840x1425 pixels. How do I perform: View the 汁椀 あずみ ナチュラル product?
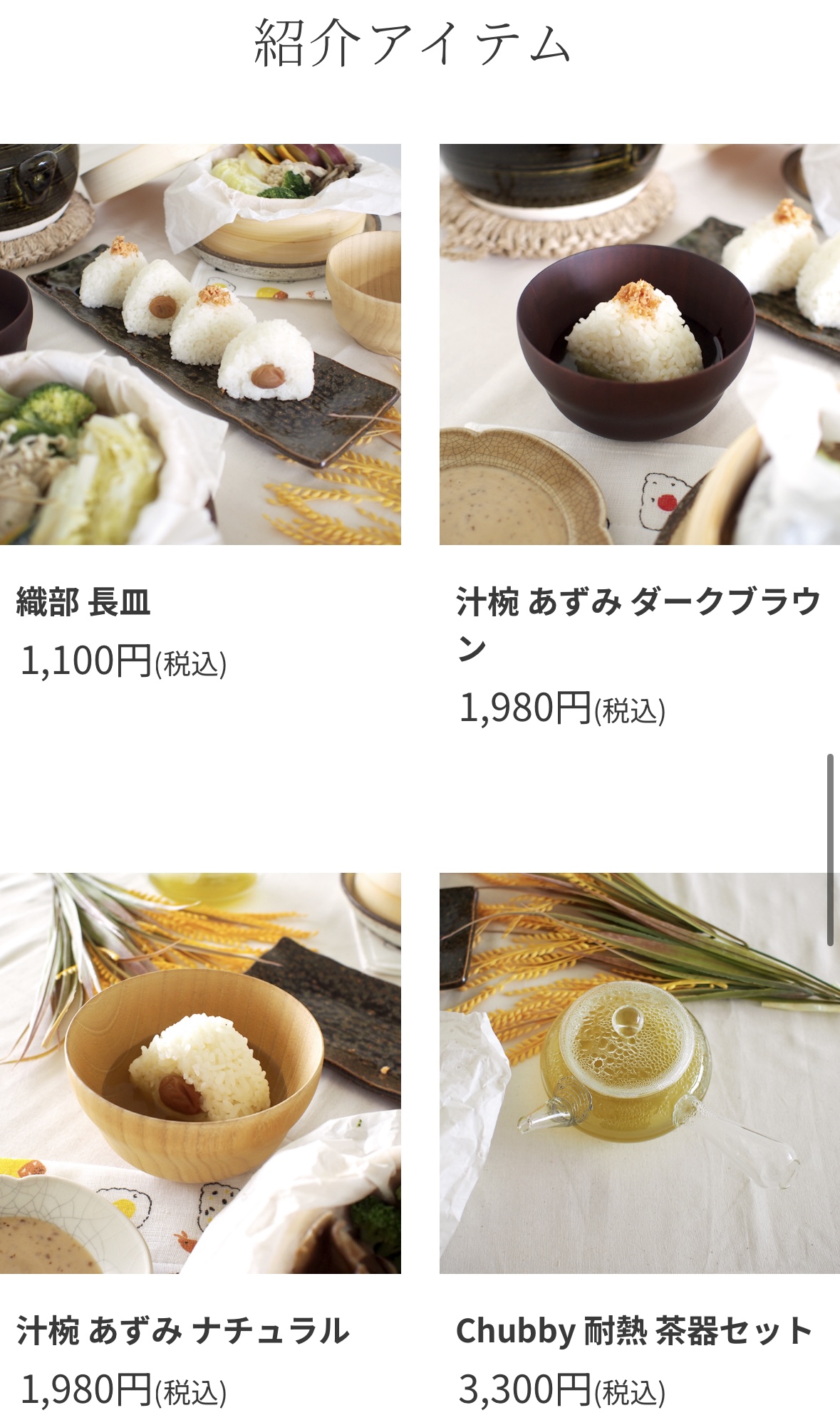pyautogui.click(x=200, y=1073)
